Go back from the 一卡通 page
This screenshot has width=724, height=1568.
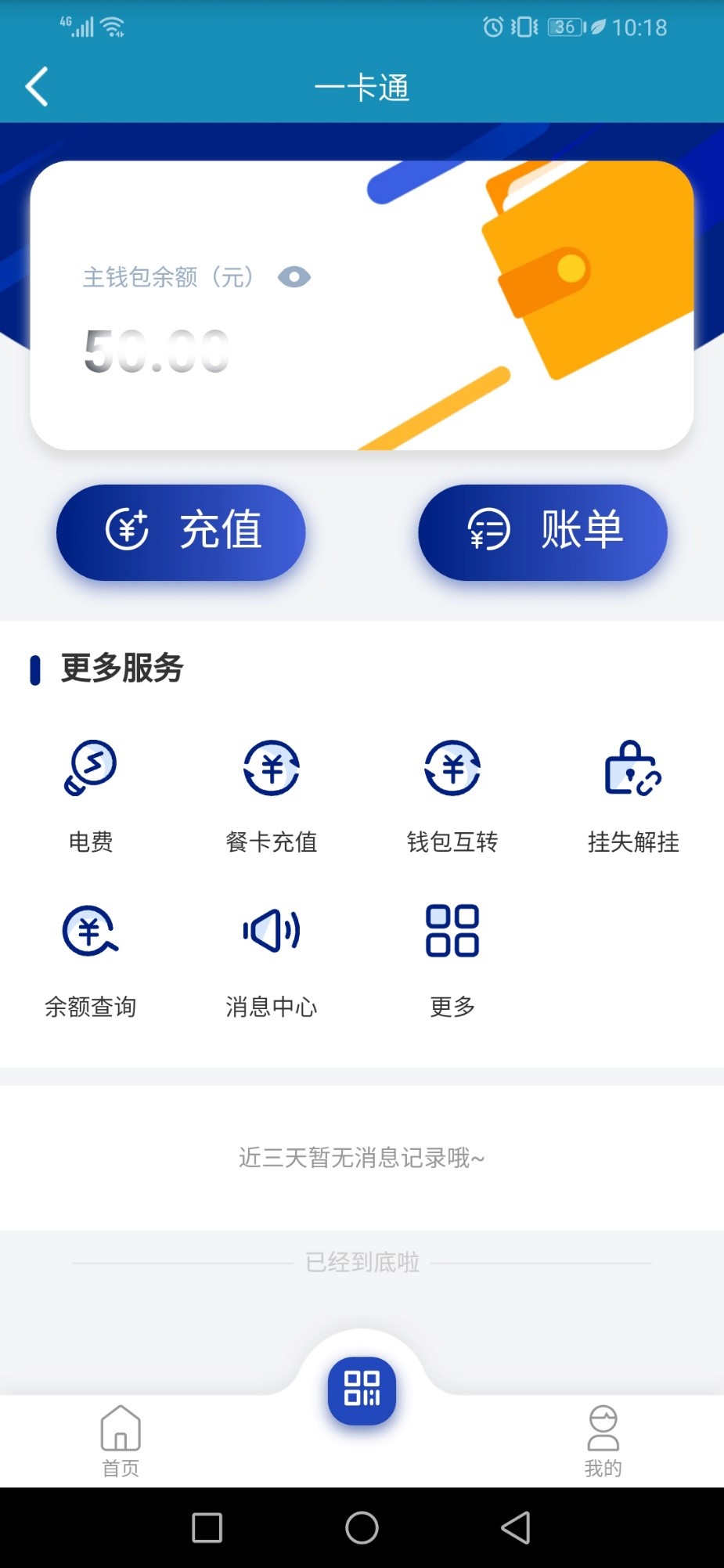[37, 86]
